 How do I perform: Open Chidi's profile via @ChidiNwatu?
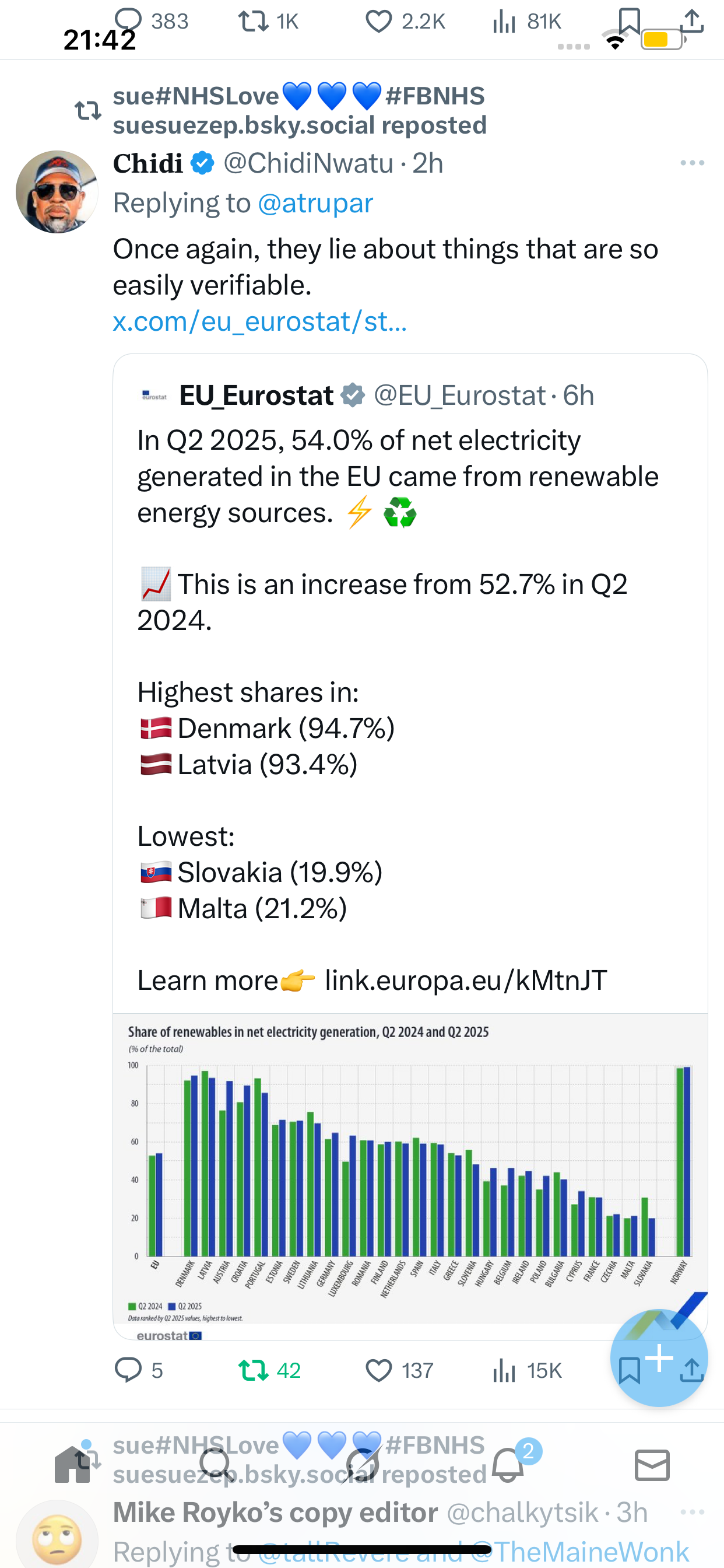308,163
